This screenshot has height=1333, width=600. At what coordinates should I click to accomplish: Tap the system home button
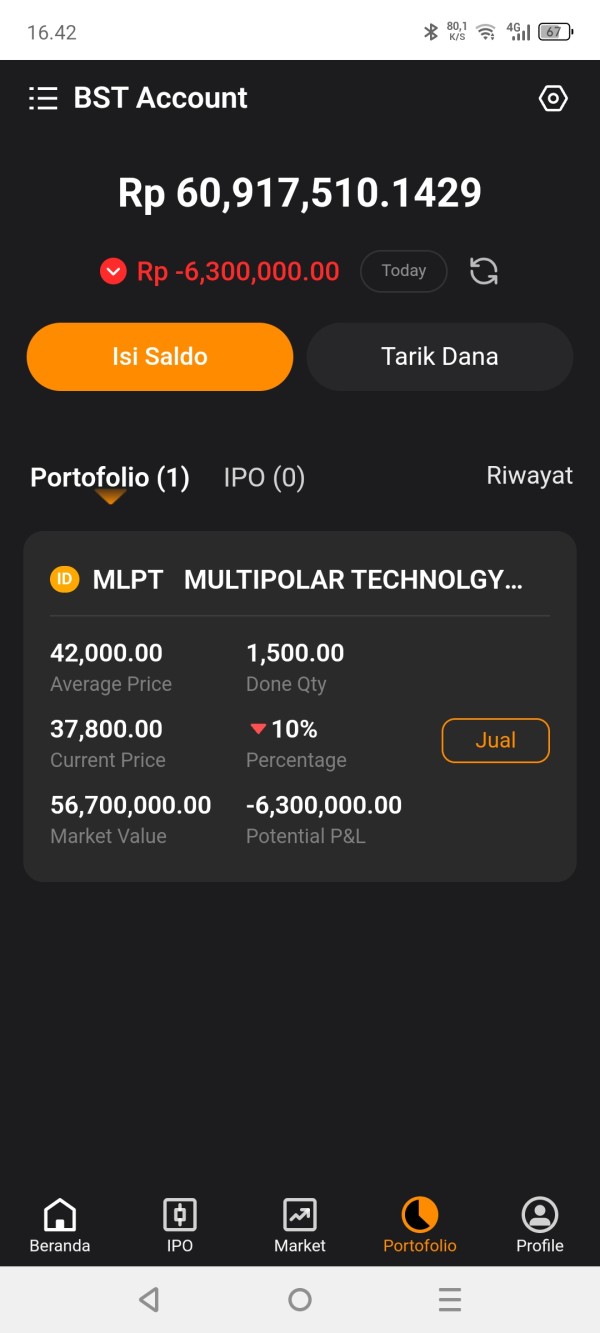point(300,1299)
